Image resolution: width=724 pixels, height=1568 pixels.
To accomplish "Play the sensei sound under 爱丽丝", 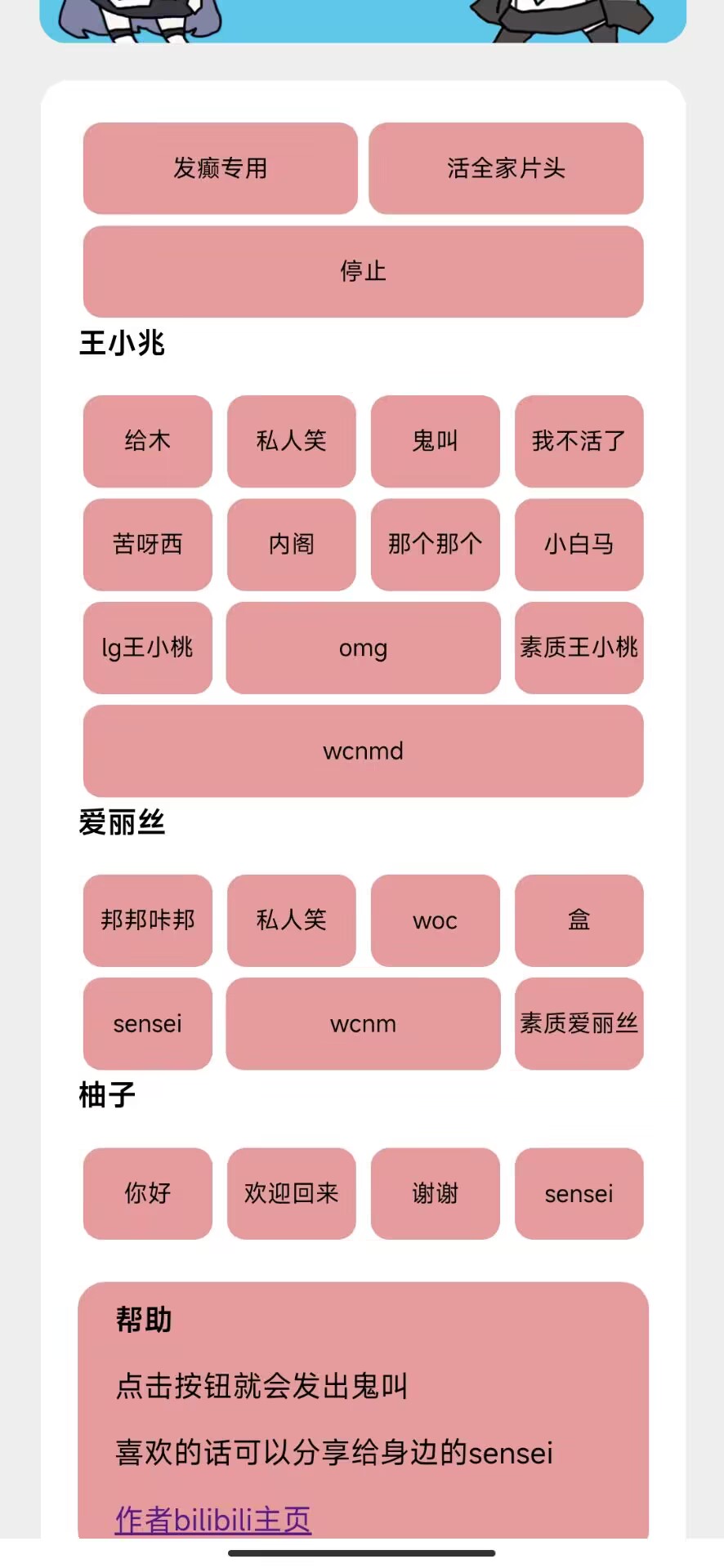I will tap(147, 1023).
